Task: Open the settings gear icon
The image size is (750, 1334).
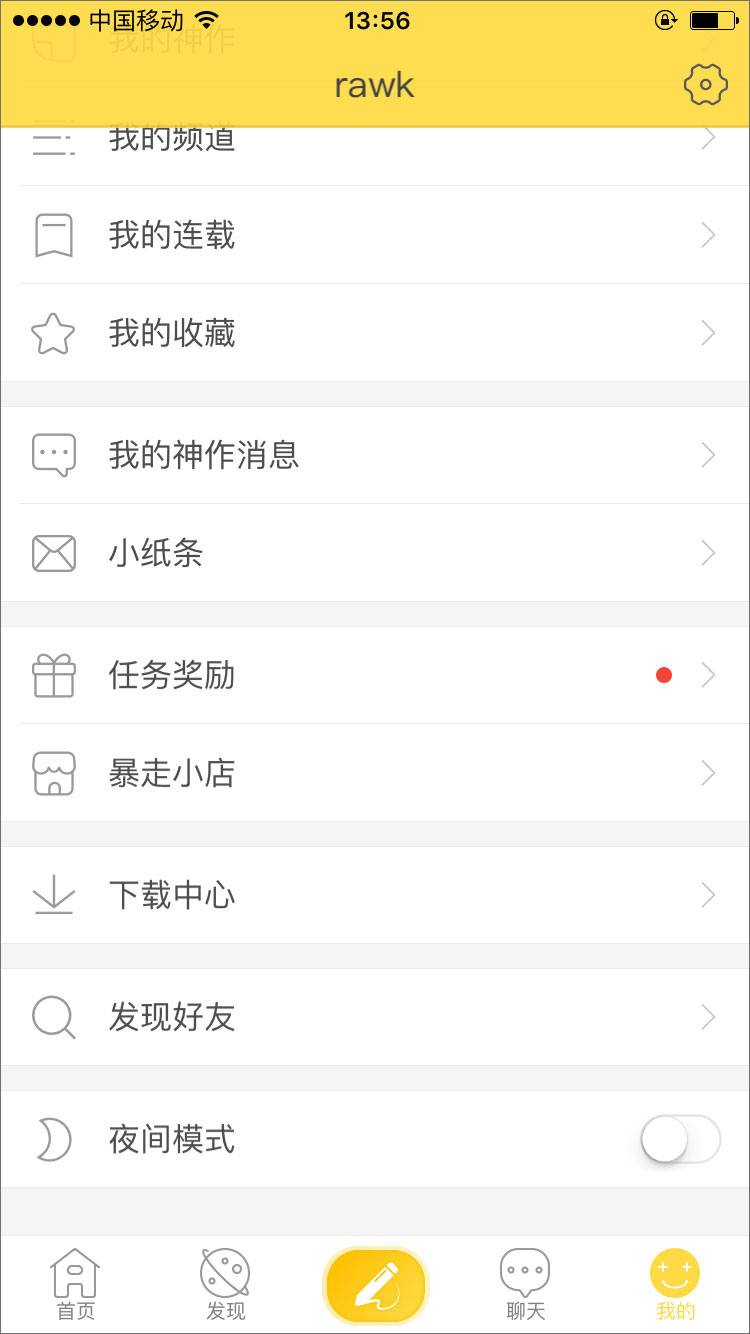Action: click(705, 85)
